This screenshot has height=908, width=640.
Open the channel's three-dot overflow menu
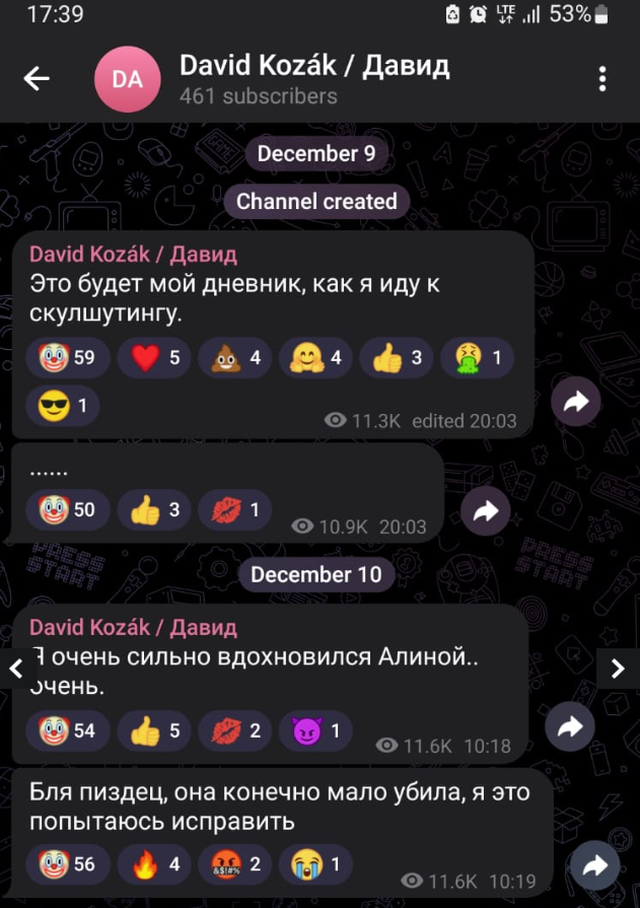[x=602, y=79]
